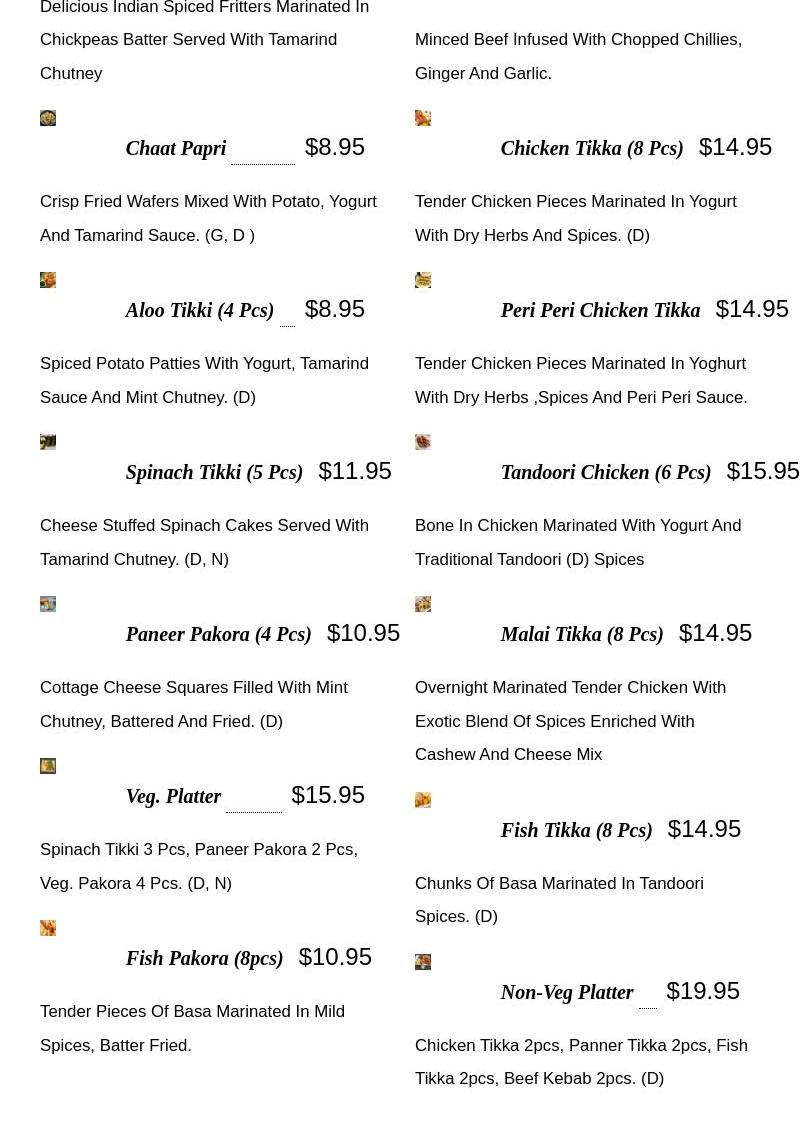The image size is (800, 1122).
Task: Enlarge the Peri Peri Chicken Tikka image
Action: [x=423, y=280]
